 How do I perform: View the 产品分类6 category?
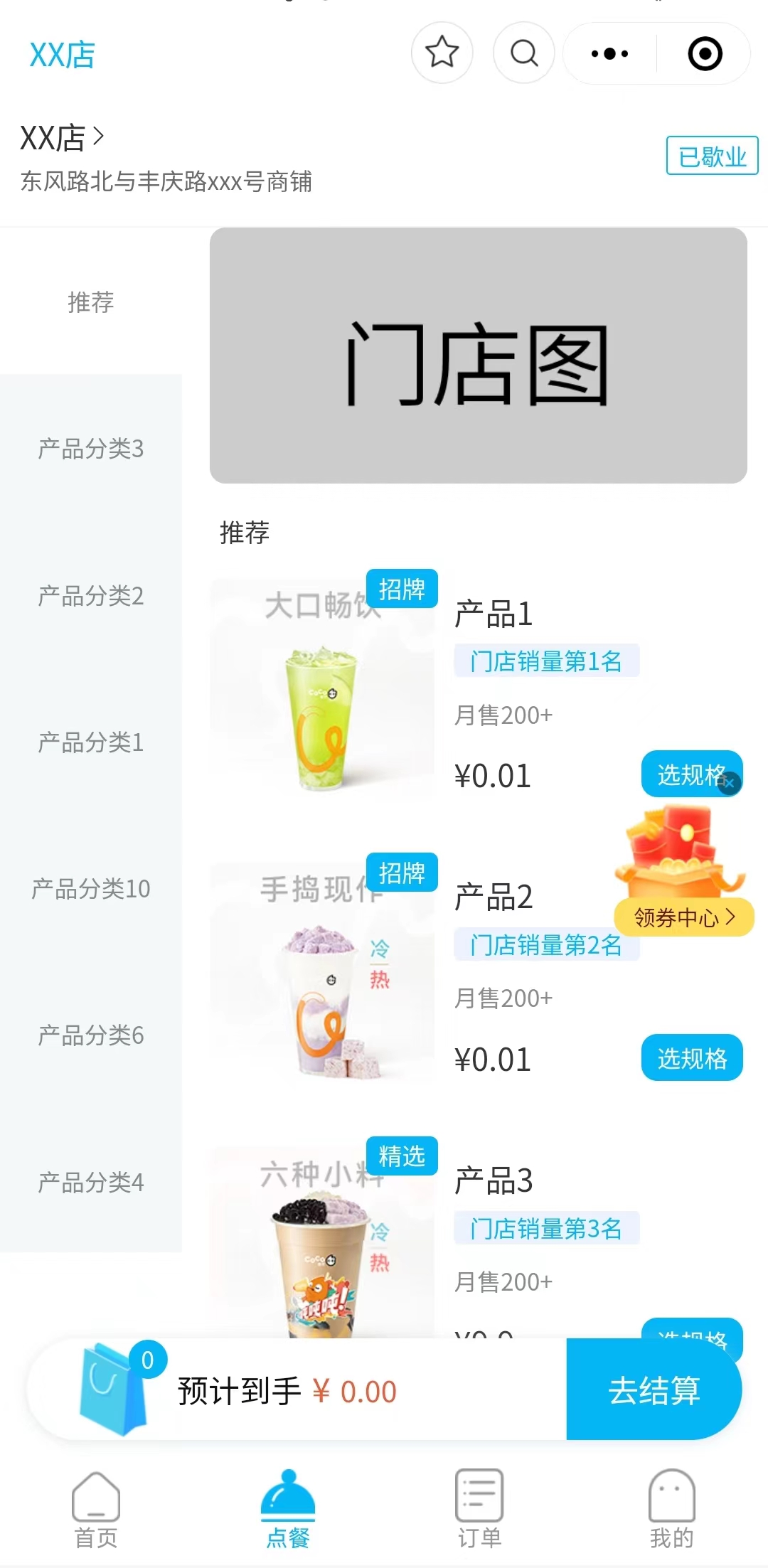coord(90,1035)
